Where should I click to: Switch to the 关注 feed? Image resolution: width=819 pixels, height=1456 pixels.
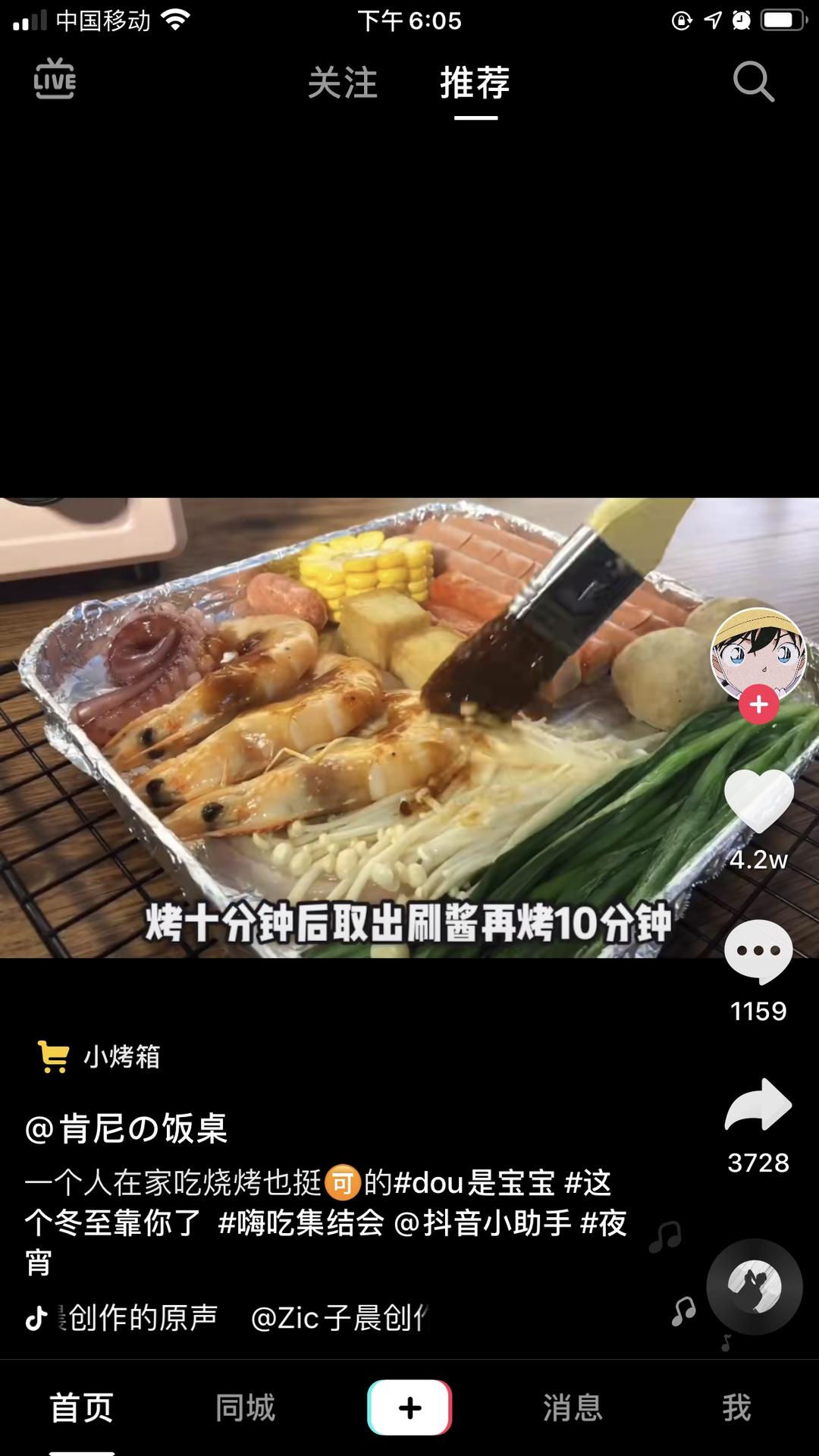tap(341, 86)
